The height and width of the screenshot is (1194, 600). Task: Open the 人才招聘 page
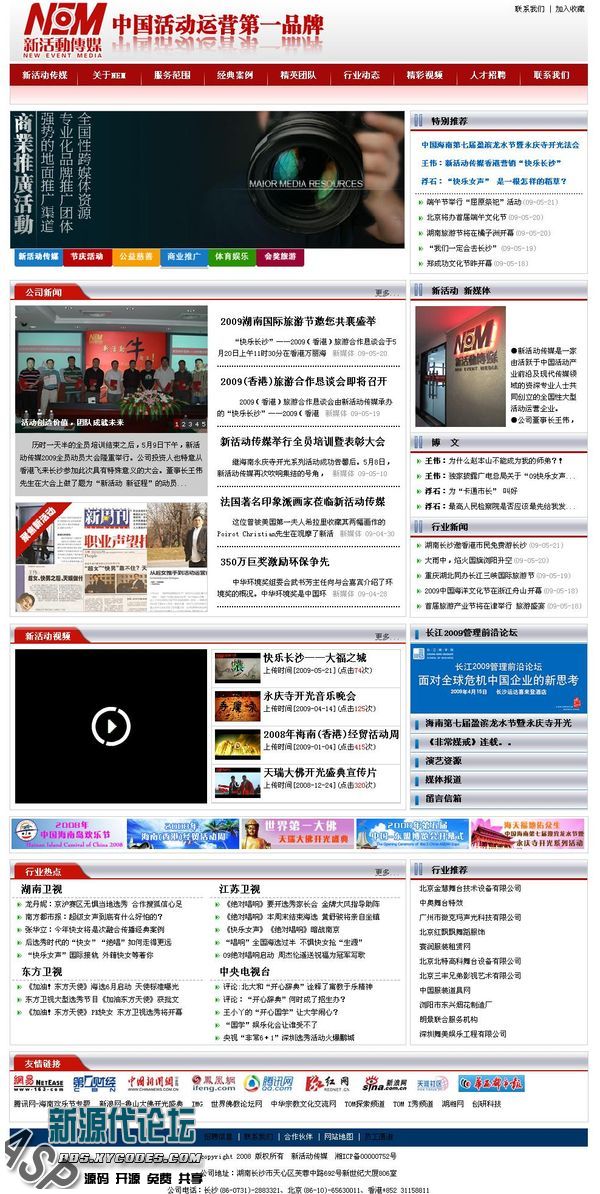click(x=488, y=75)
